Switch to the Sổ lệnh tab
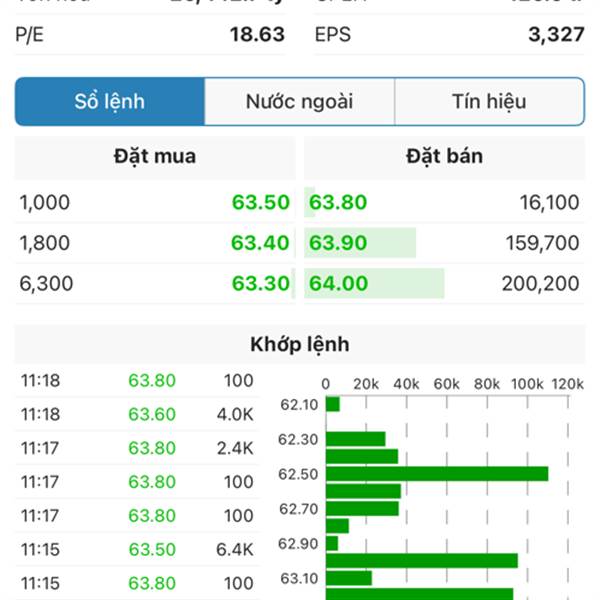 point(110,102)
